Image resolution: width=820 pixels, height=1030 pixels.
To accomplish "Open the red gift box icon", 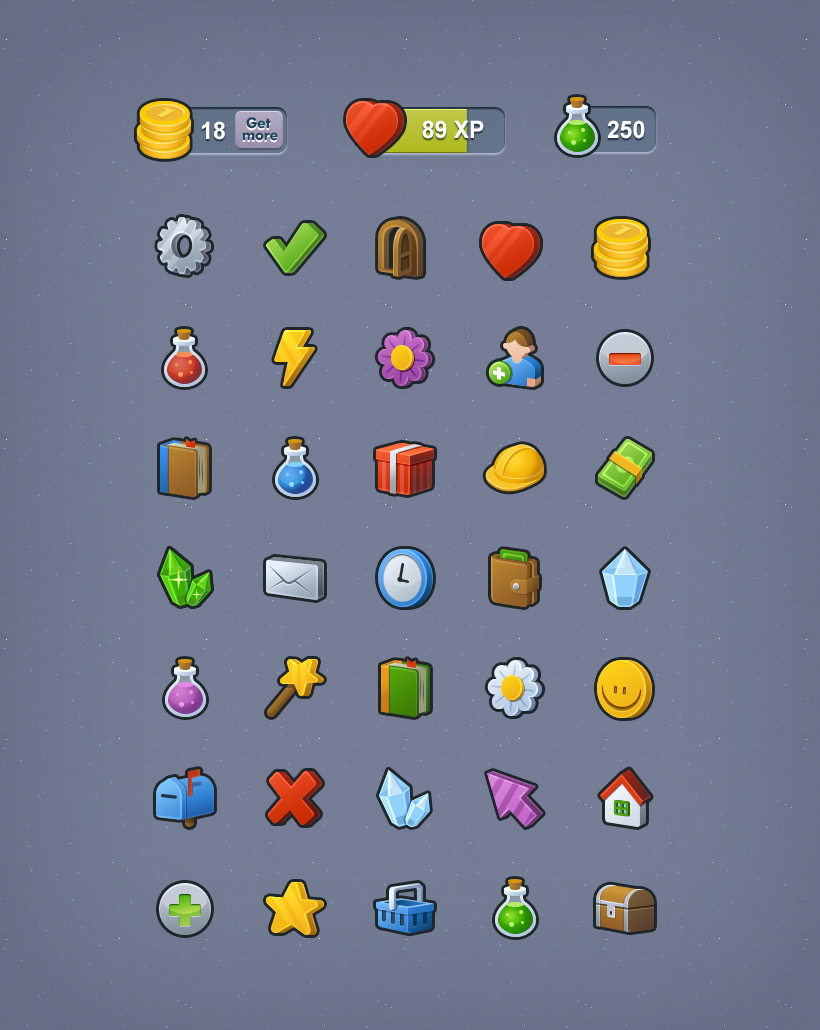I will pos(404,468).
